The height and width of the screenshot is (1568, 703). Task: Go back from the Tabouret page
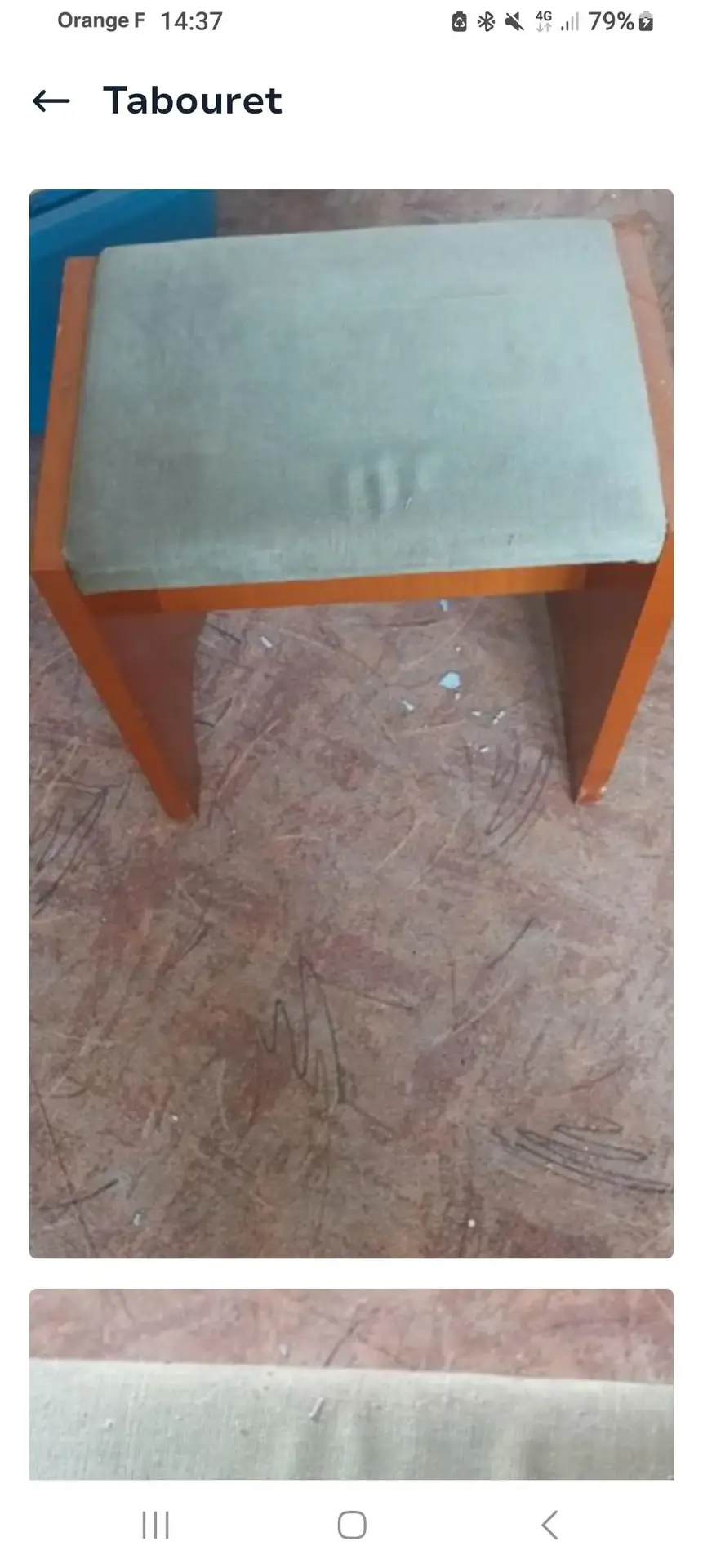click(x=51, y=101)
